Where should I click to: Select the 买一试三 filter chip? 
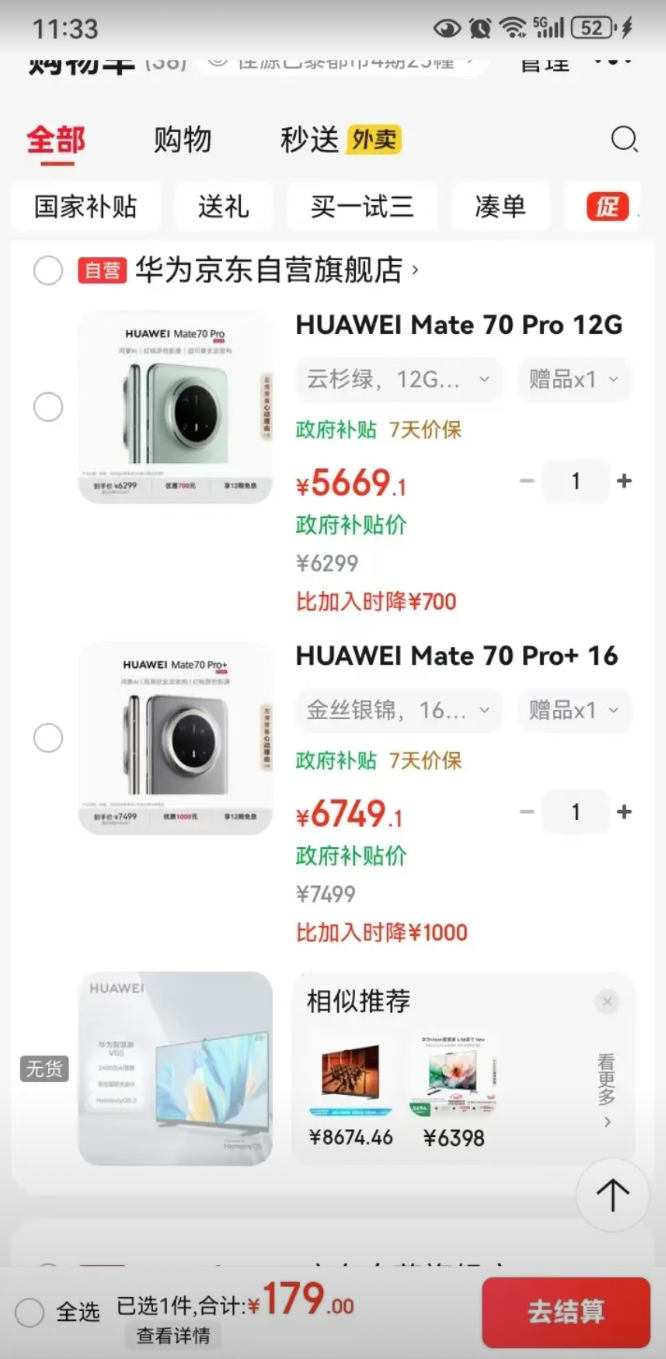click(362, 207)
